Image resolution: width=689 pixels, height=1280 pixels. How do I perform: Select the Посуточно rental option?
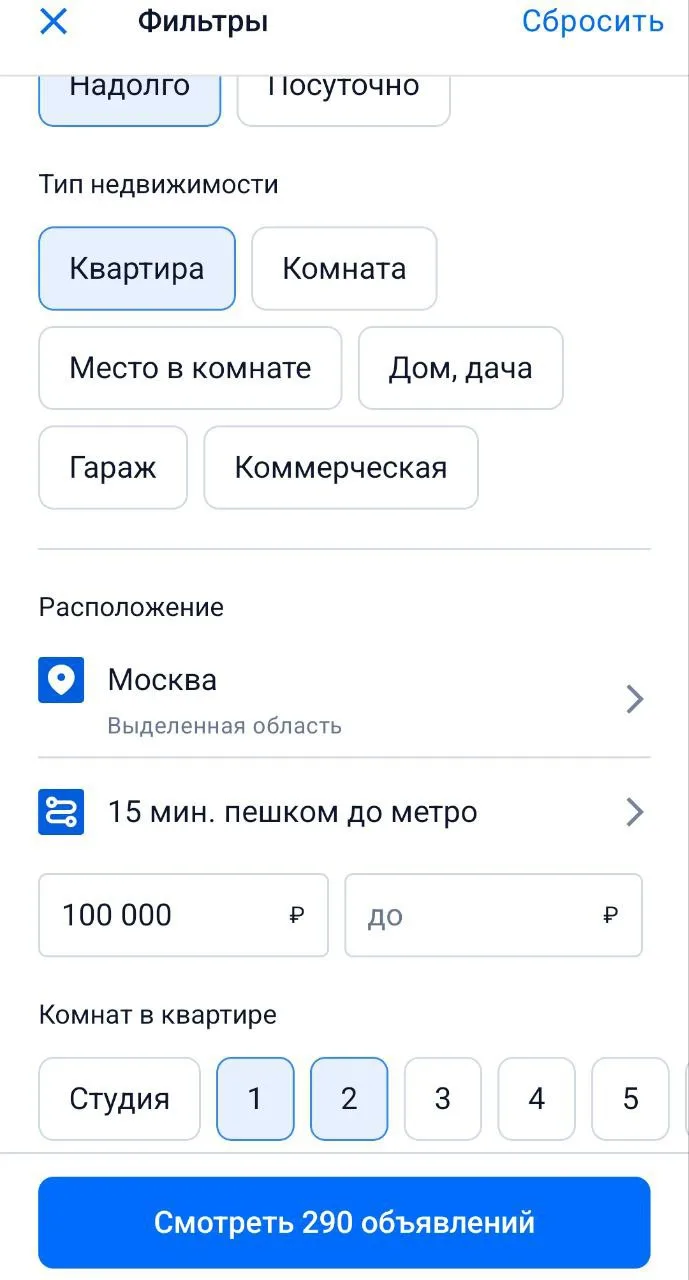pyautogui.click(x=343, y=98)
